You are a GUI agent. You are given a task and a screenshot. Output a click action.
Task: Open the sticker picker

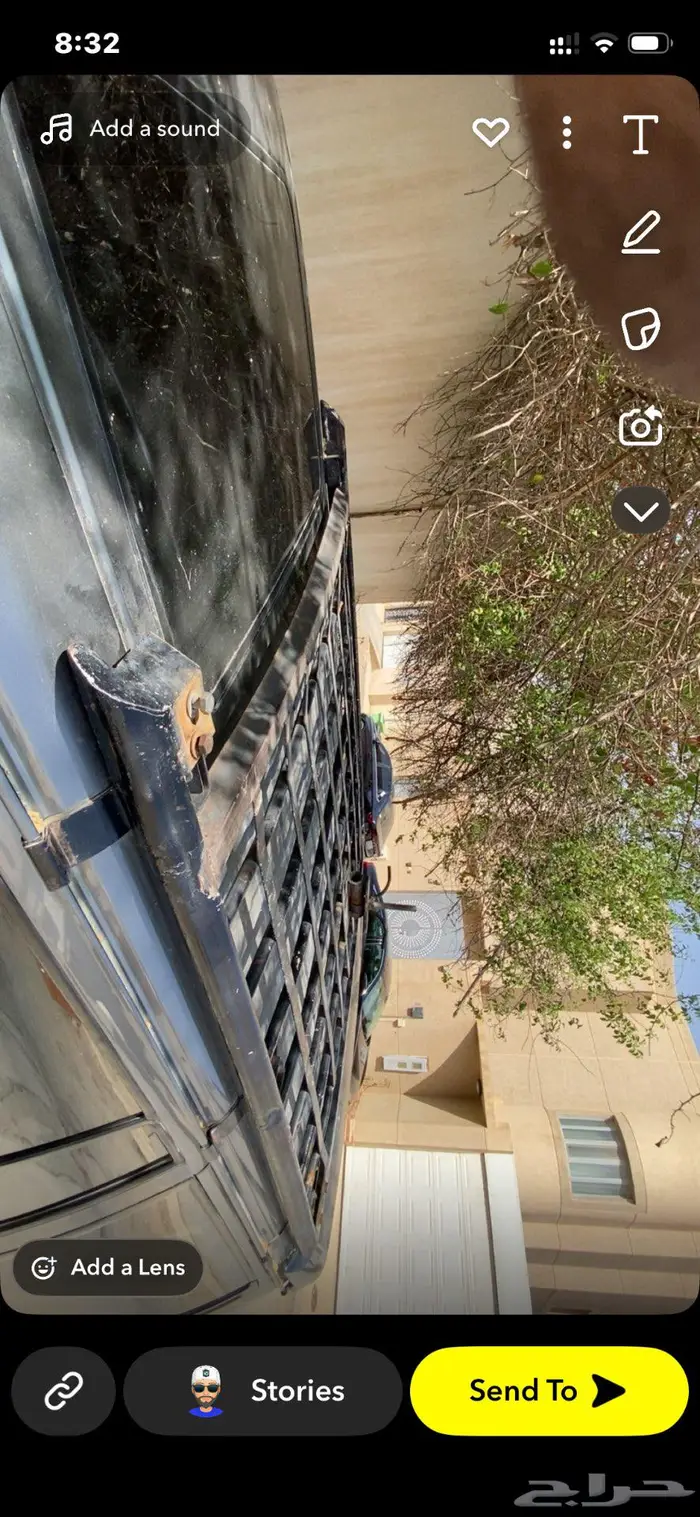coord(640,329)
